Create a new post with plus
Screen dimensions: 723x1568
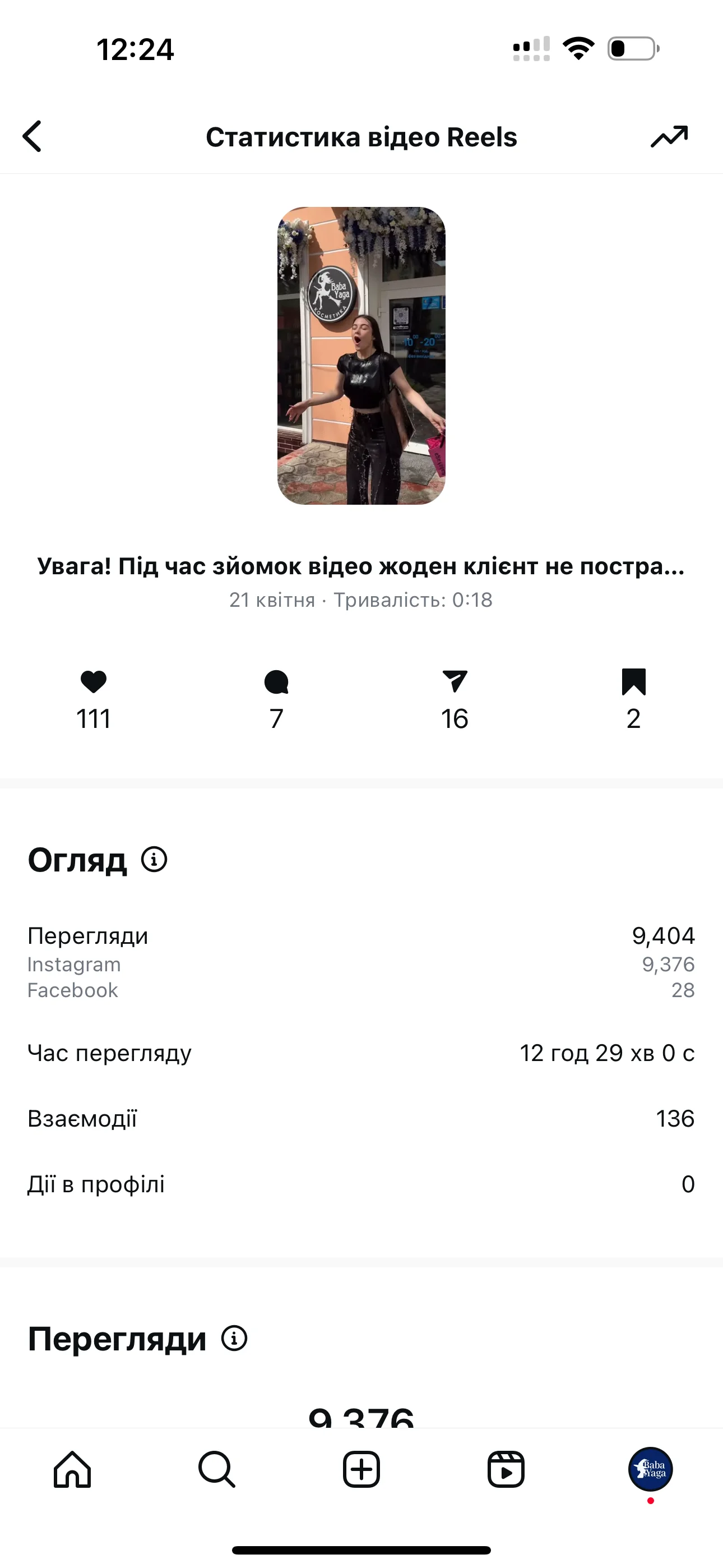click(361, 1469)
